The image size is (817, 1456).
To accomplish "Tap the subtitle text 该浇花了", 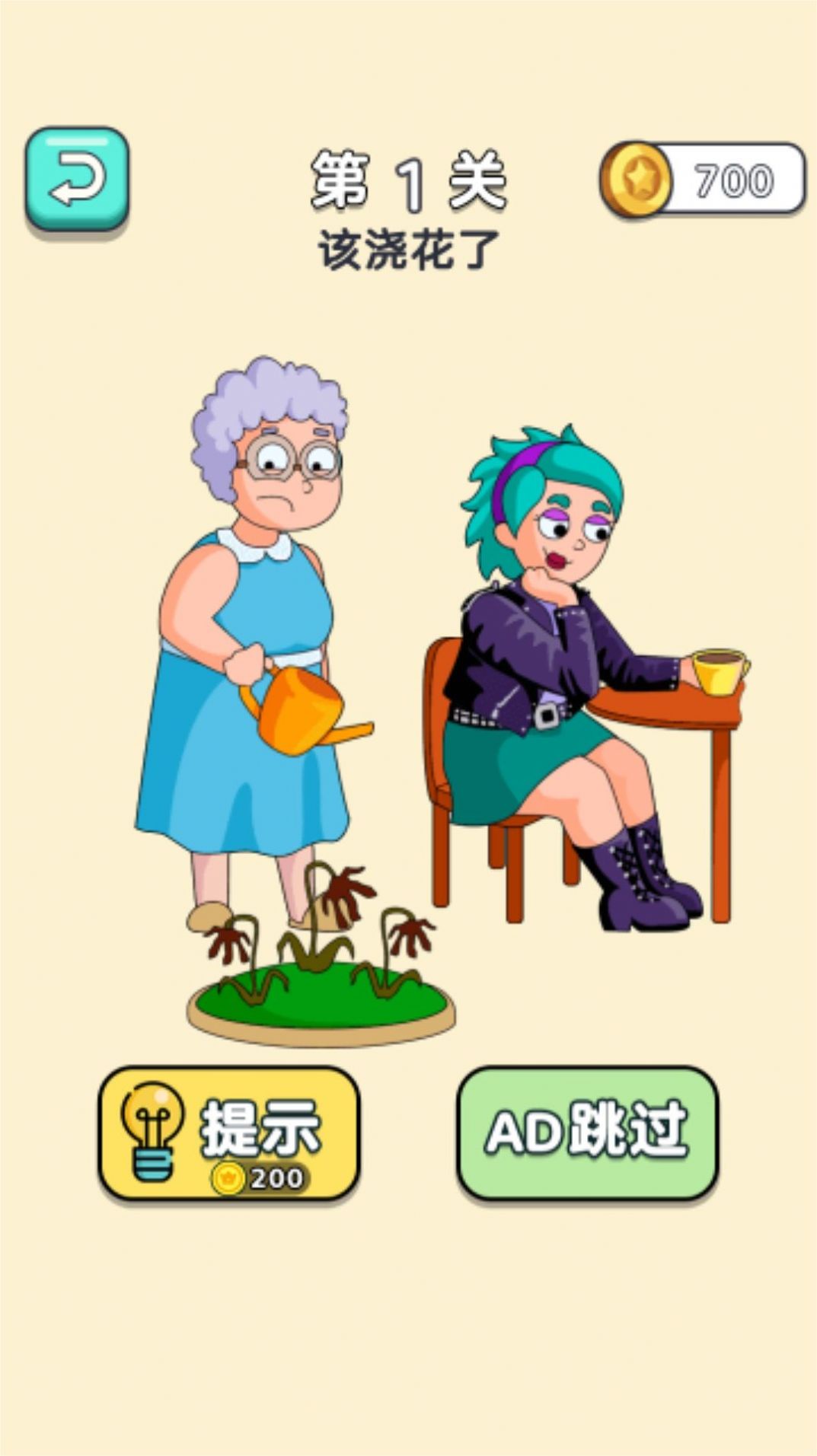I will point(411,247).
